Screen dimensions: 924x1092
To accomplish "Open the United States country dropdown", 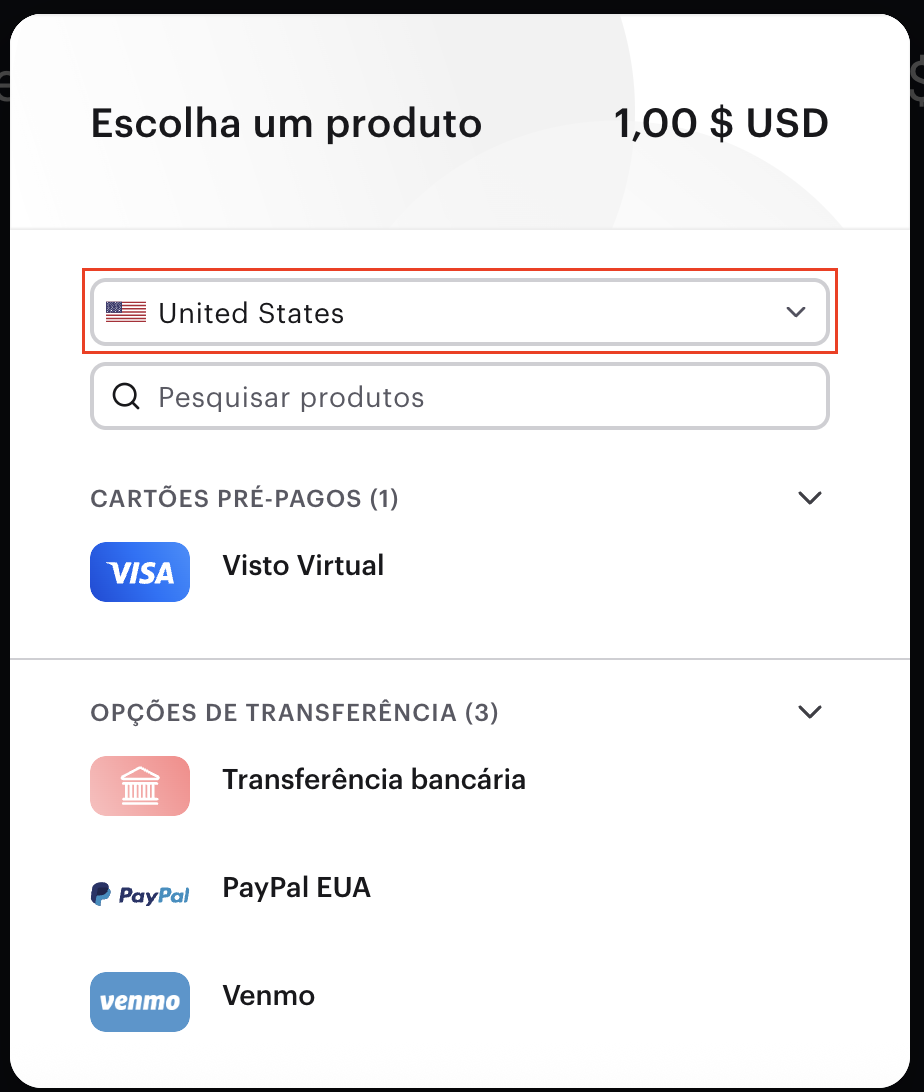I will (459, 313).
